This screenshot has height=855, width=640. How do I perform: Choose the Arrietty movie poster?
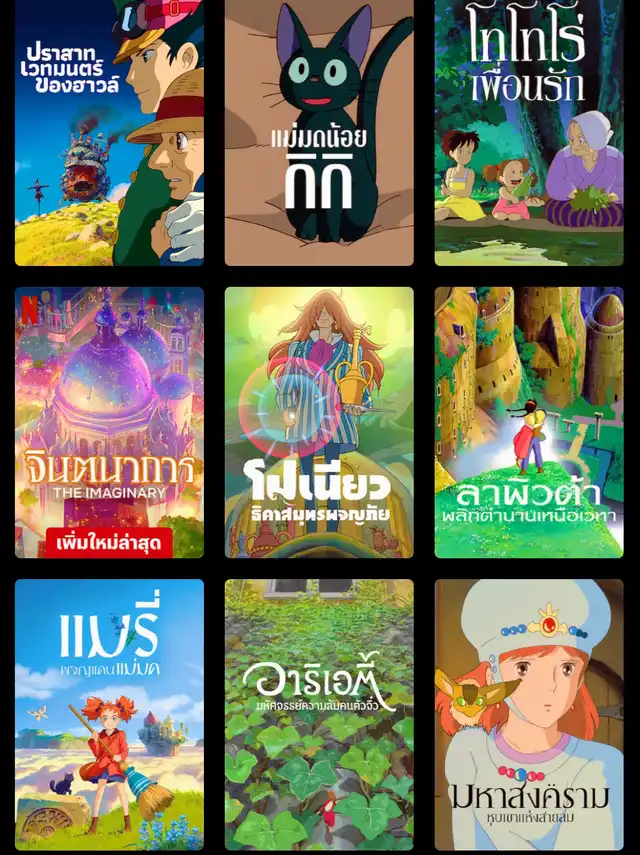pyautogui.click(x=319, y=714)
